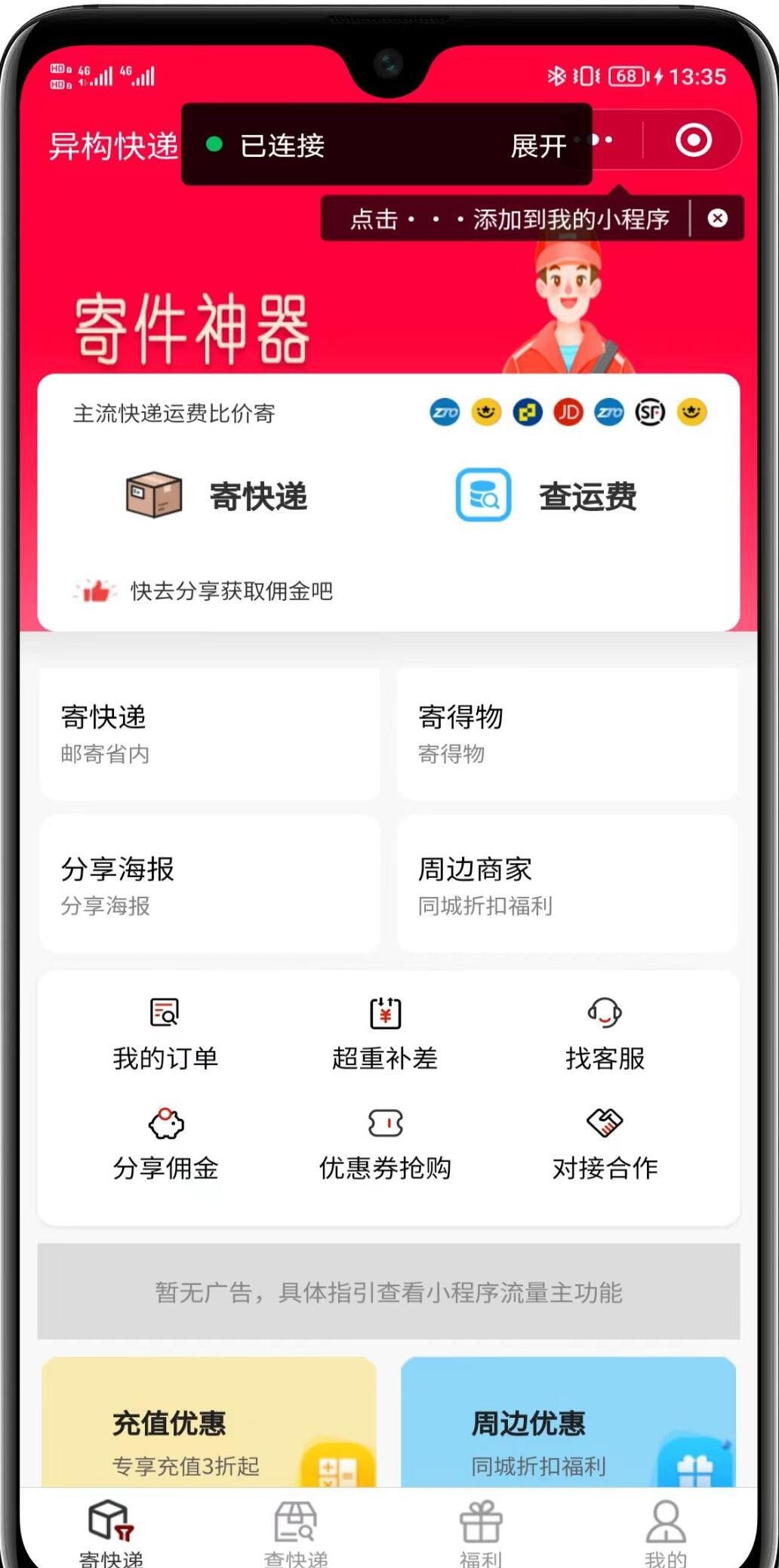Viewport: 779px width, 1568px height.
Task: Tap 展开 on the connected banner
Action: [x=537, y=146]
